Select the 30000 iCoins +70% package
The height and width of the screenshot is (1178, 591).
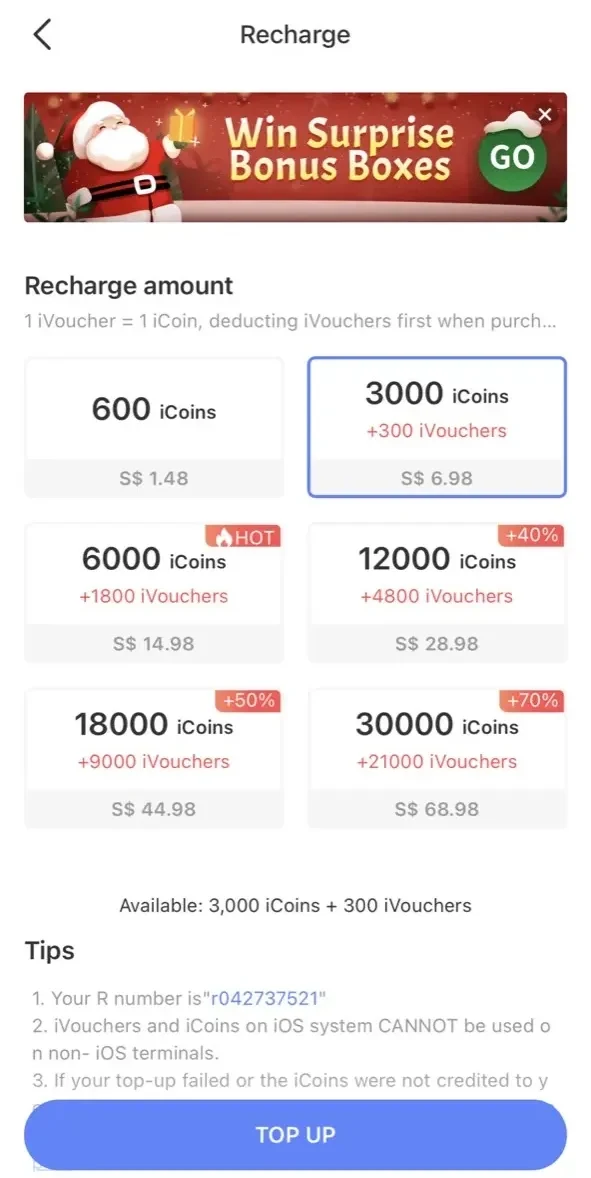click(x=437, y=759)
